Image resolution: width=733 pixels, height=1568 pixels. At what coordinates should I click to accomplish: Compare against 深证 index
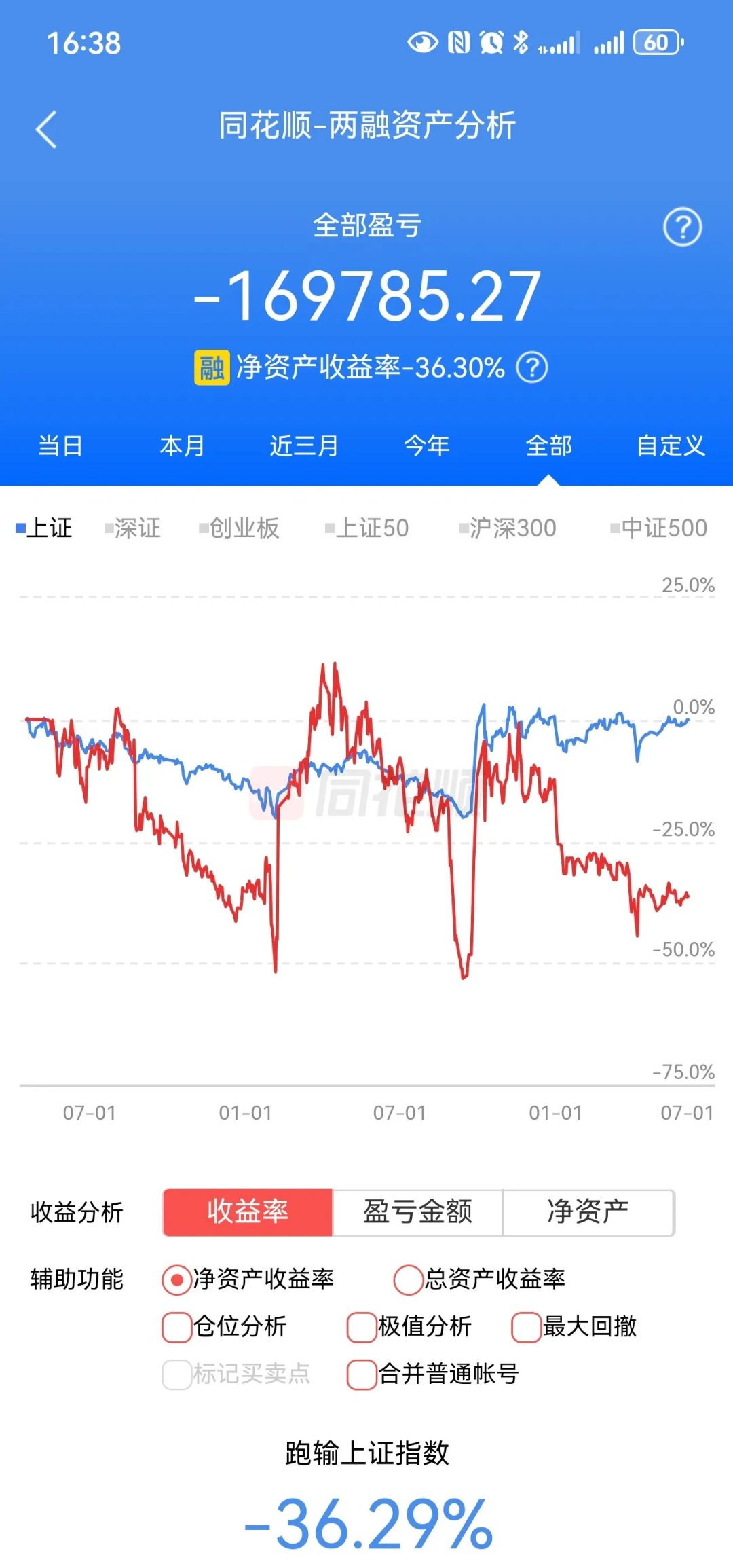pos(133,528)
